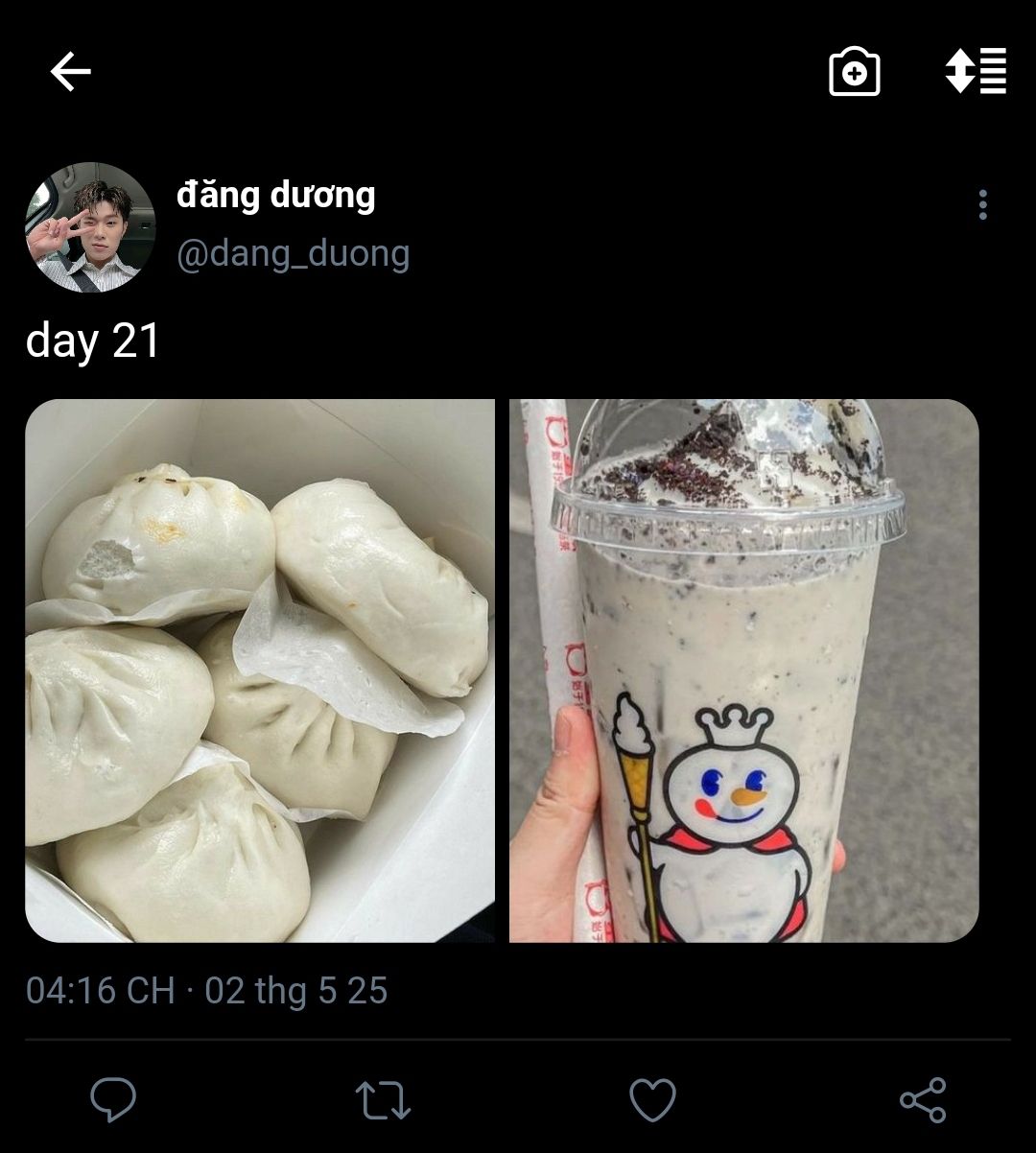The height and width of the screenshot is (1153, 1036).
Task: Tap the camera plus icon
Action: pyautogui.click(x=854, y=72)
